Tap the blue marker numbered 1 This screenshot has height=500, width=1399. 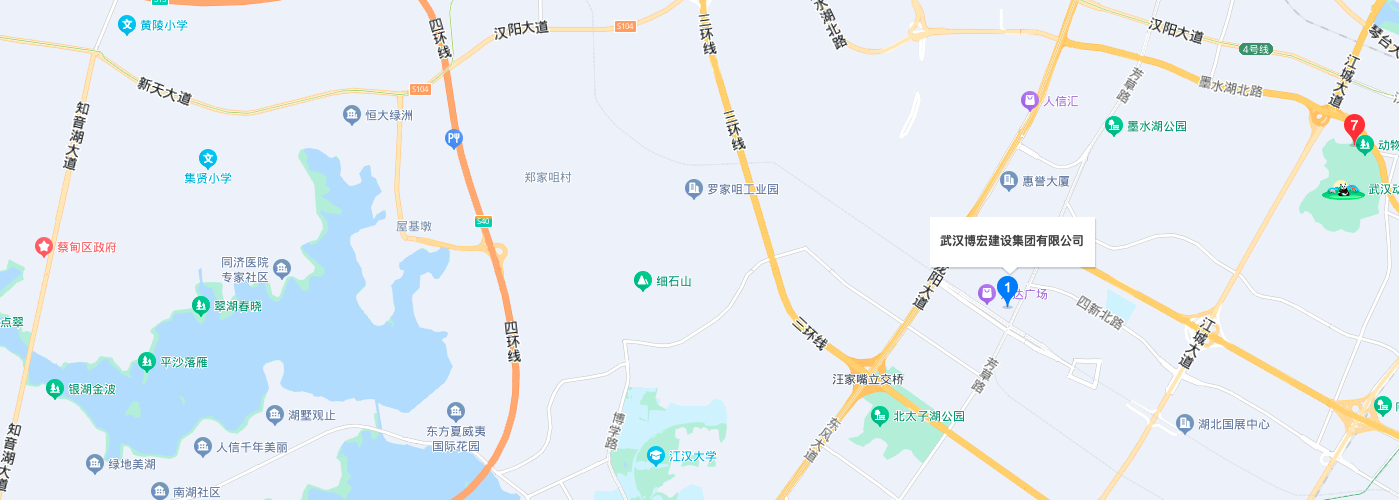[1007, 290]
